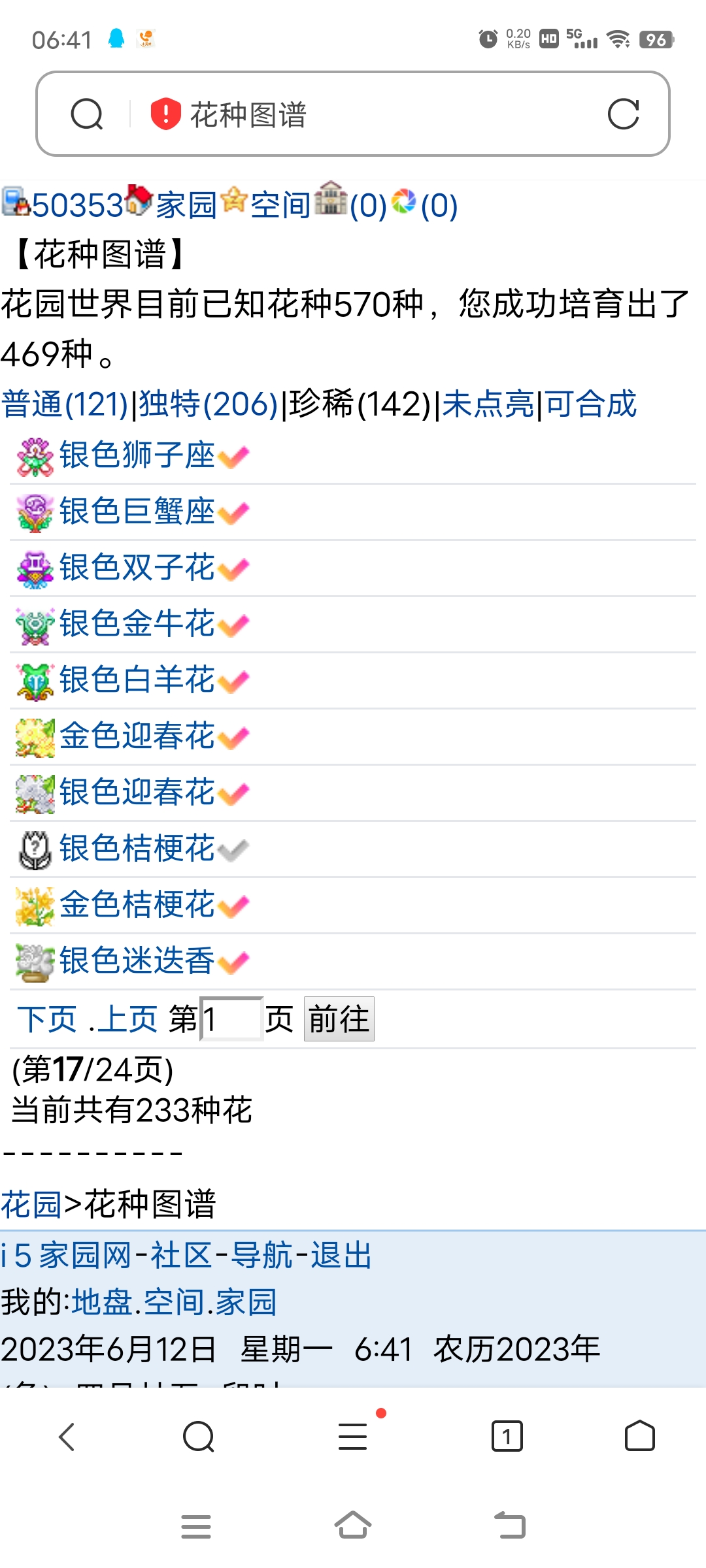Show the 可合成 flowers
Image resolution: width=706 pixels, height=1568 pixels.
point(591,404)
